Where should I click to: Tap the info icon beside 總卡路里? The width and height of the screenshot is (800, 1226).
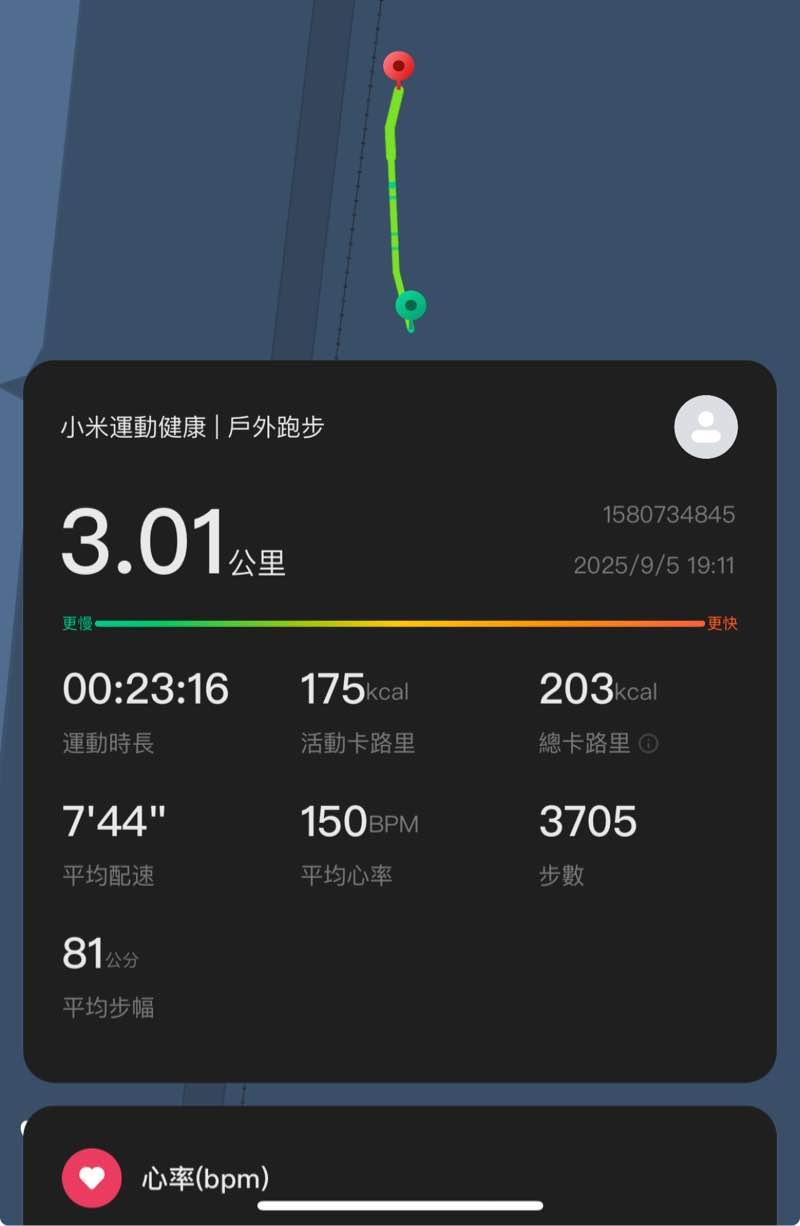(x=648, y=744)
